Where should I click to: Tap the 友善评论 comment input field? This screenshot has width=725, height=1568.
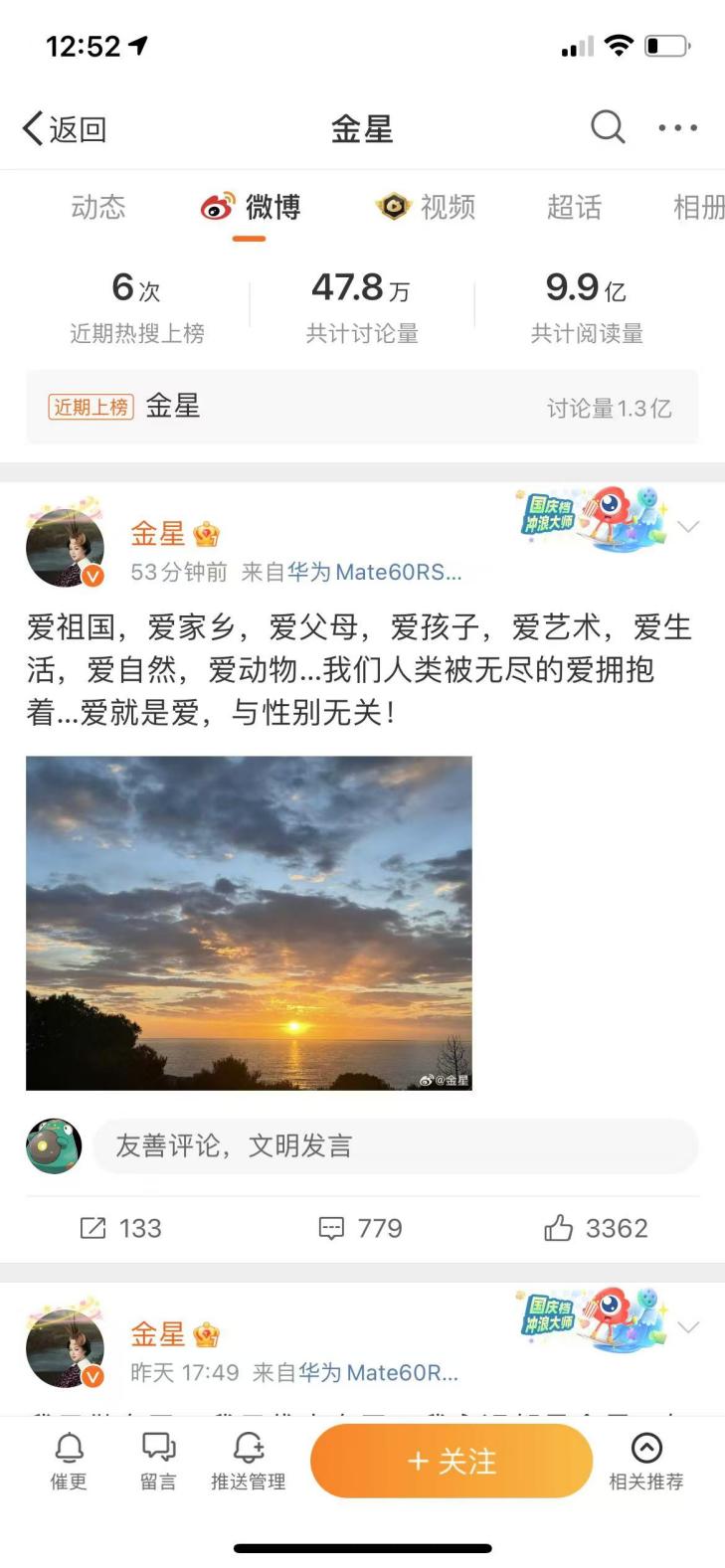point(395,1145)
